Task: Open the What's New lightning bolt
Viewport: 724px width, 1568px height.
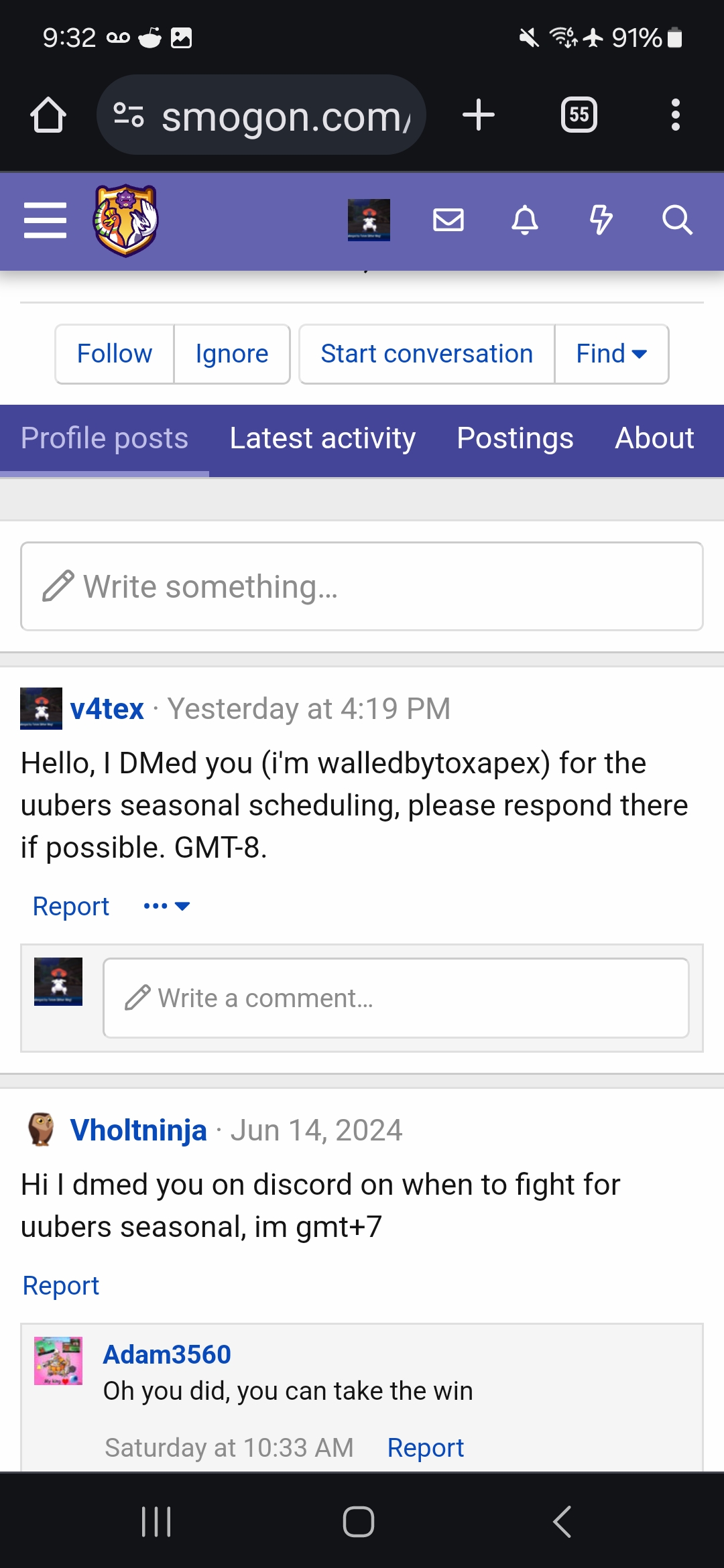Action: 601,220
